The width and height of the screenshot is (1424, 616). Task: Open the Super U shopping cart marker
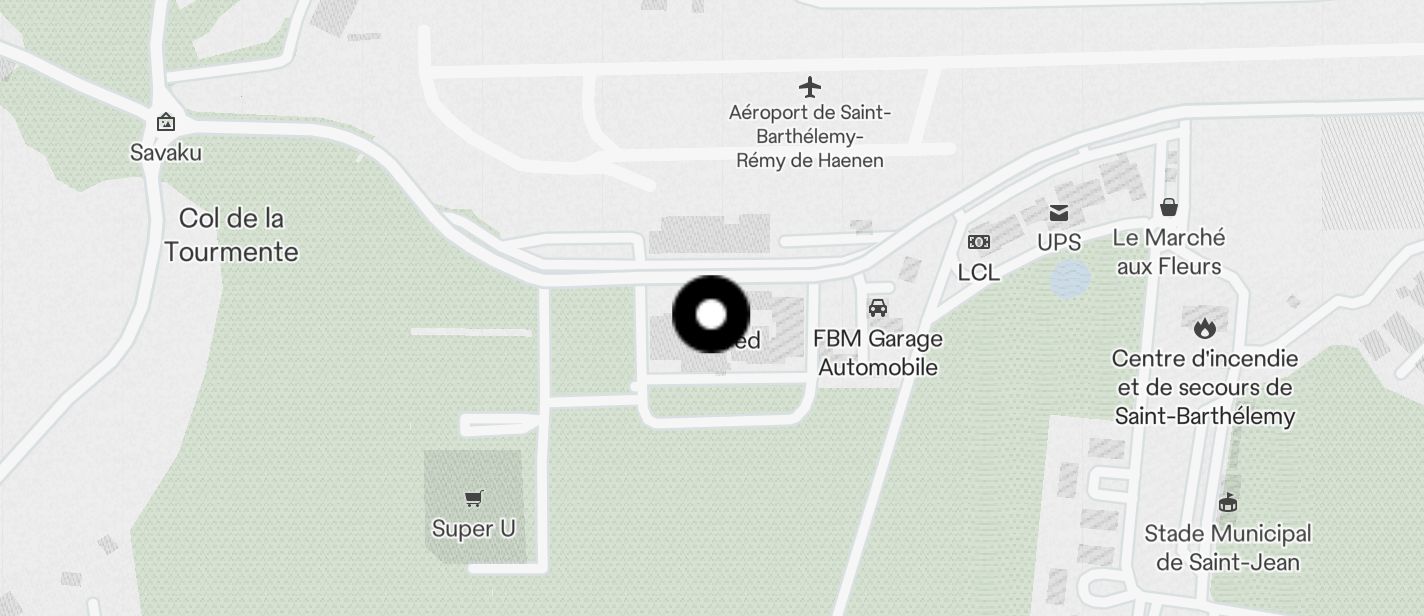[x=474, y=498]
